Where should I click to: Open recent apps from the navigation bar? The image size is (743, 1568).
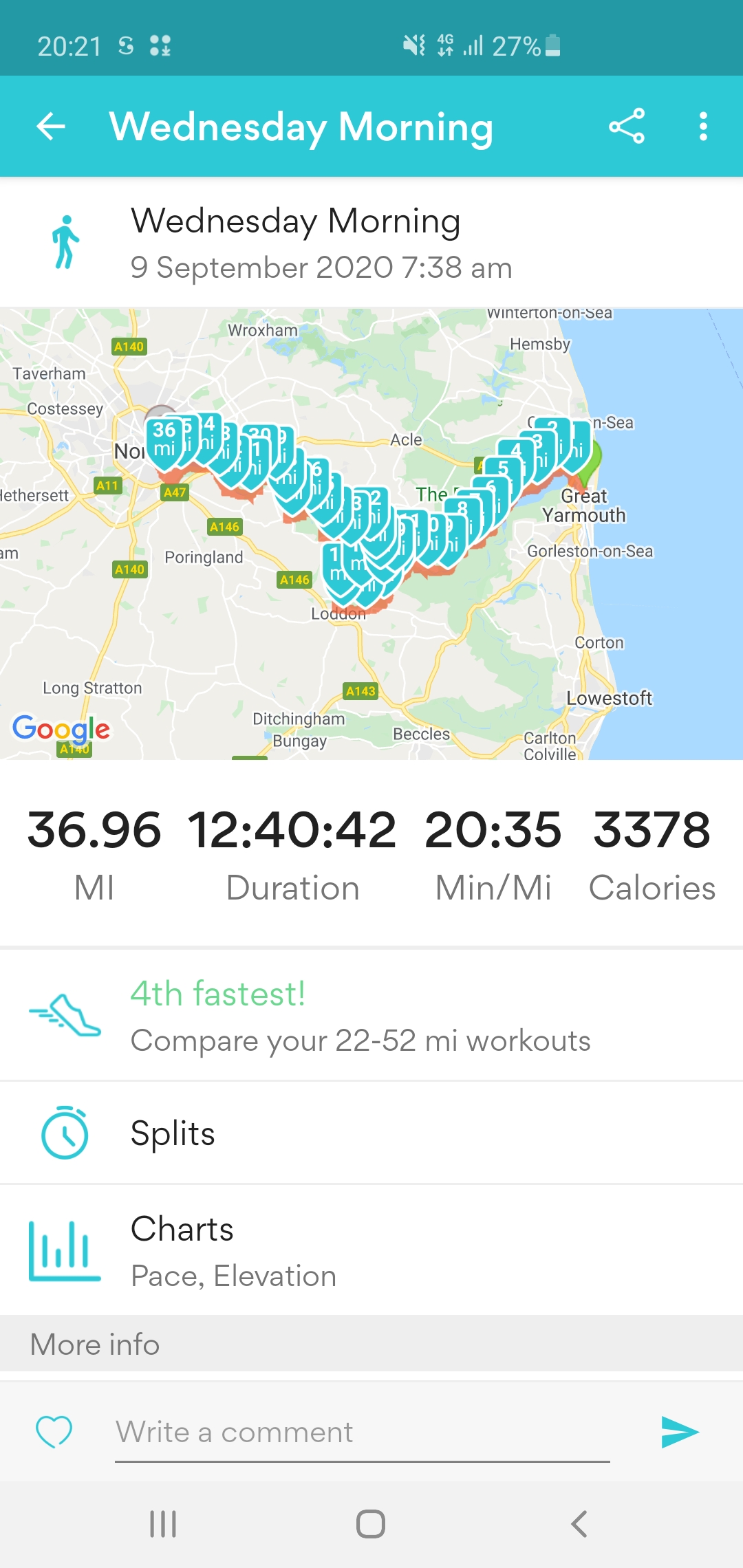click(164, 1524)
